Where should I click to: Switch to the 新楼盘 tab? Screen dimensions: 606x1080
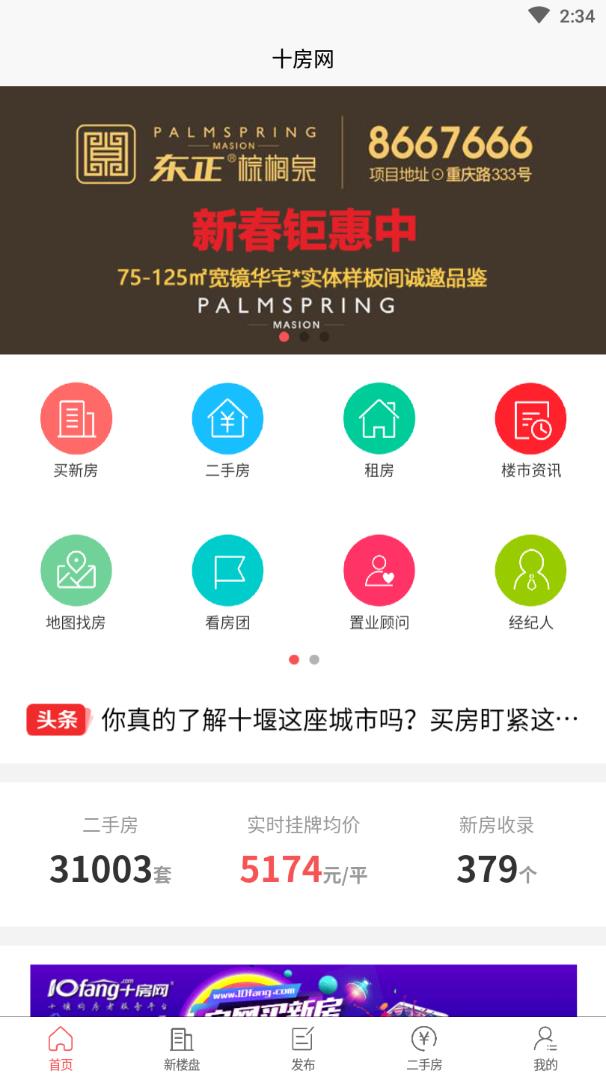[x=182, y=1048]
